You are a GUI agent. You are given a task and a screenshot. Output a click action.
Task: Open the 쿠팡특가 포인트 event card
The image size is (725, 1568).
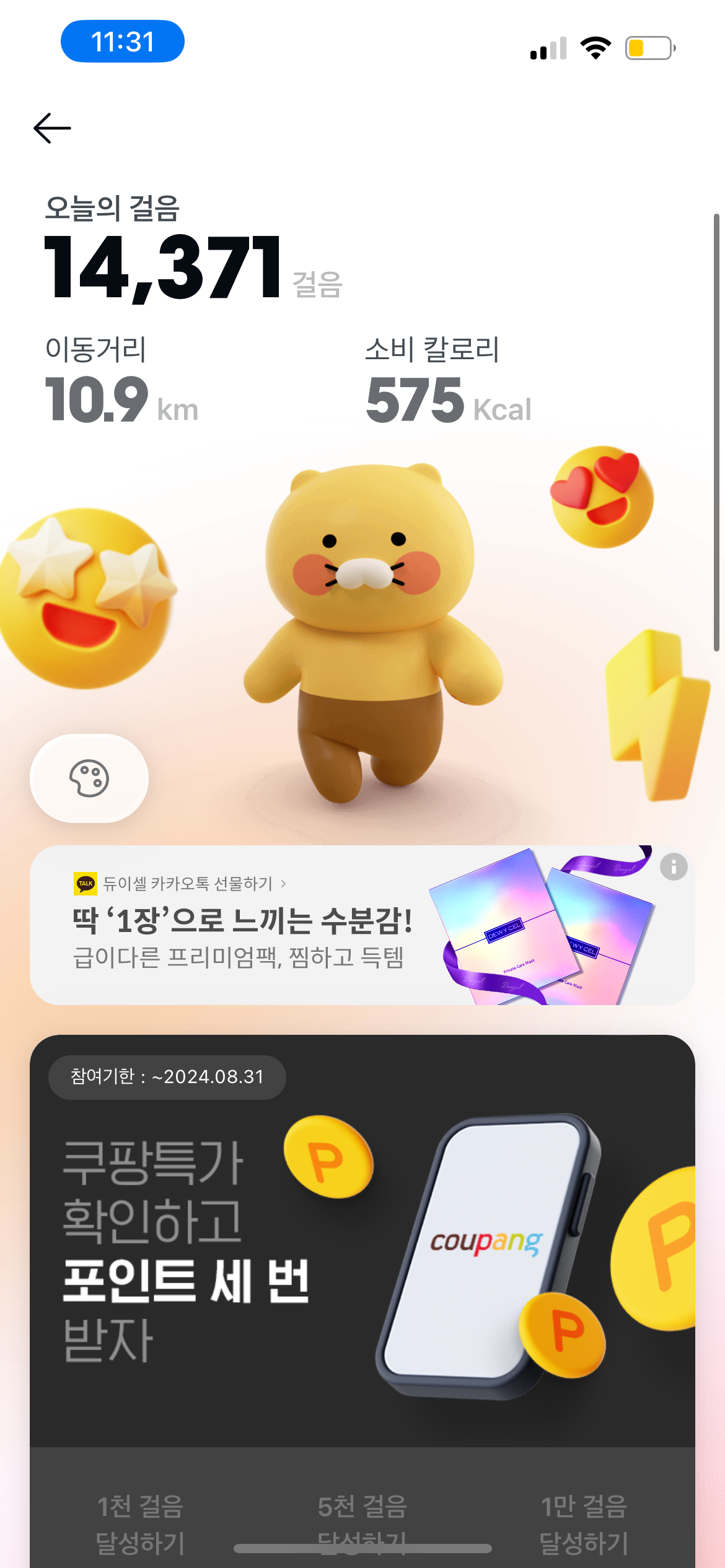tap(362, 1245)
